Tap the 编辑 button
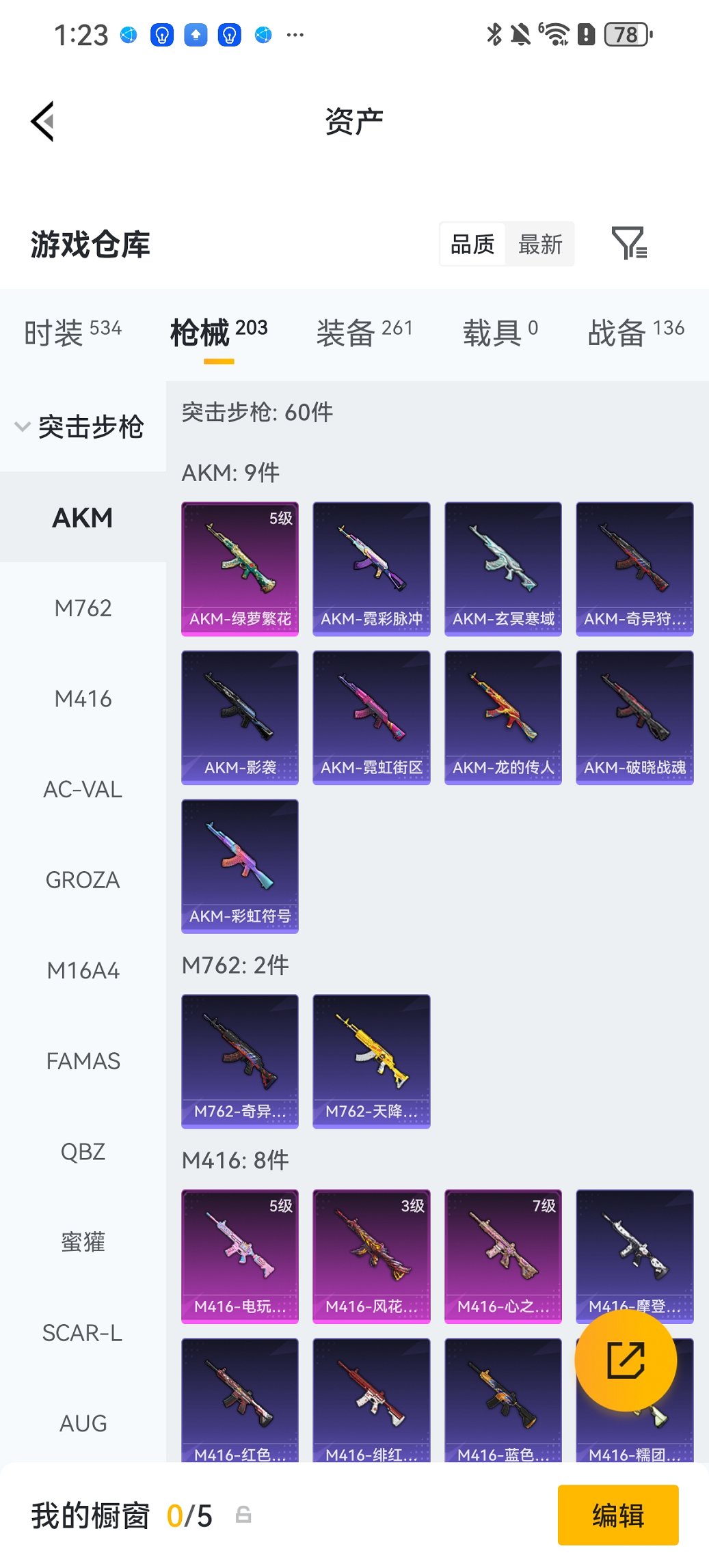This screenshot has width=709, height=1568. (618, 1515)
